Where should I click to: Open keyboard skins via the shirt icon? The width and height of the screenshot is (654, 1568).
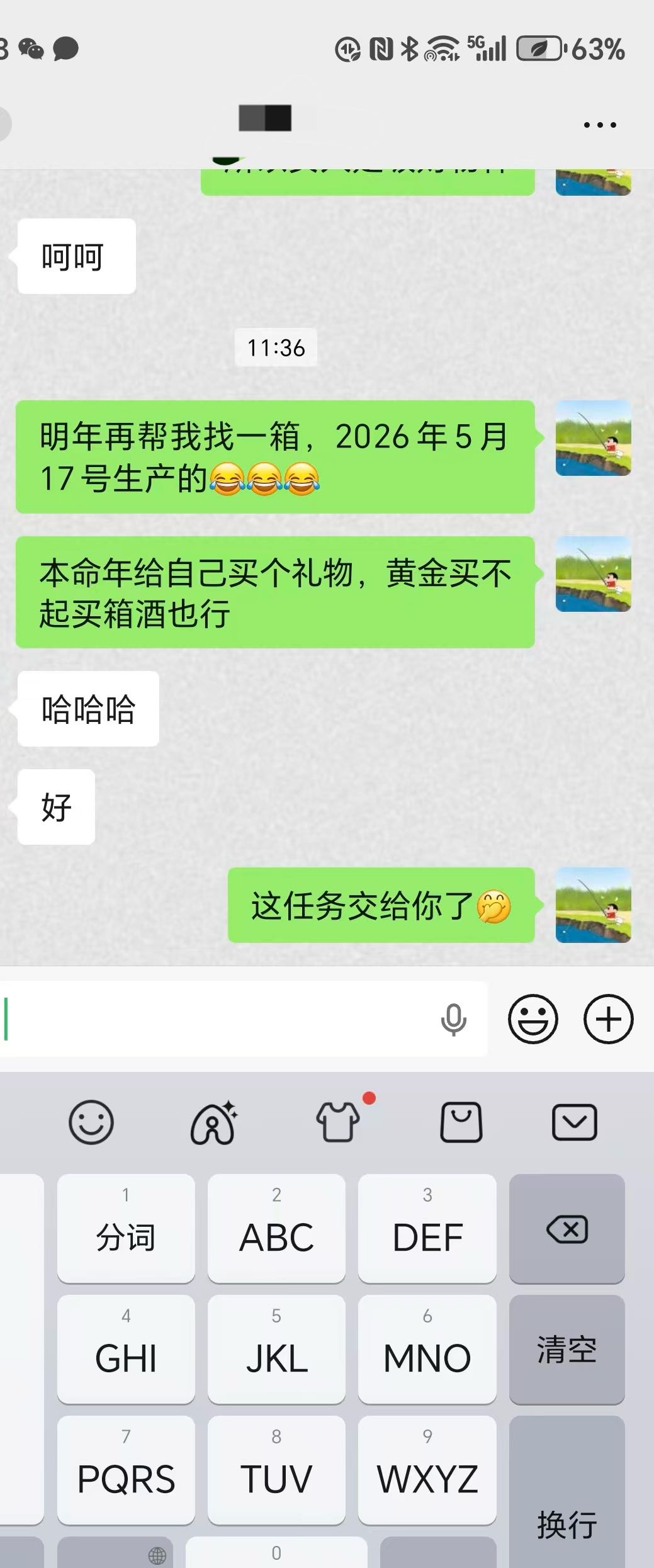point(338,1122)
